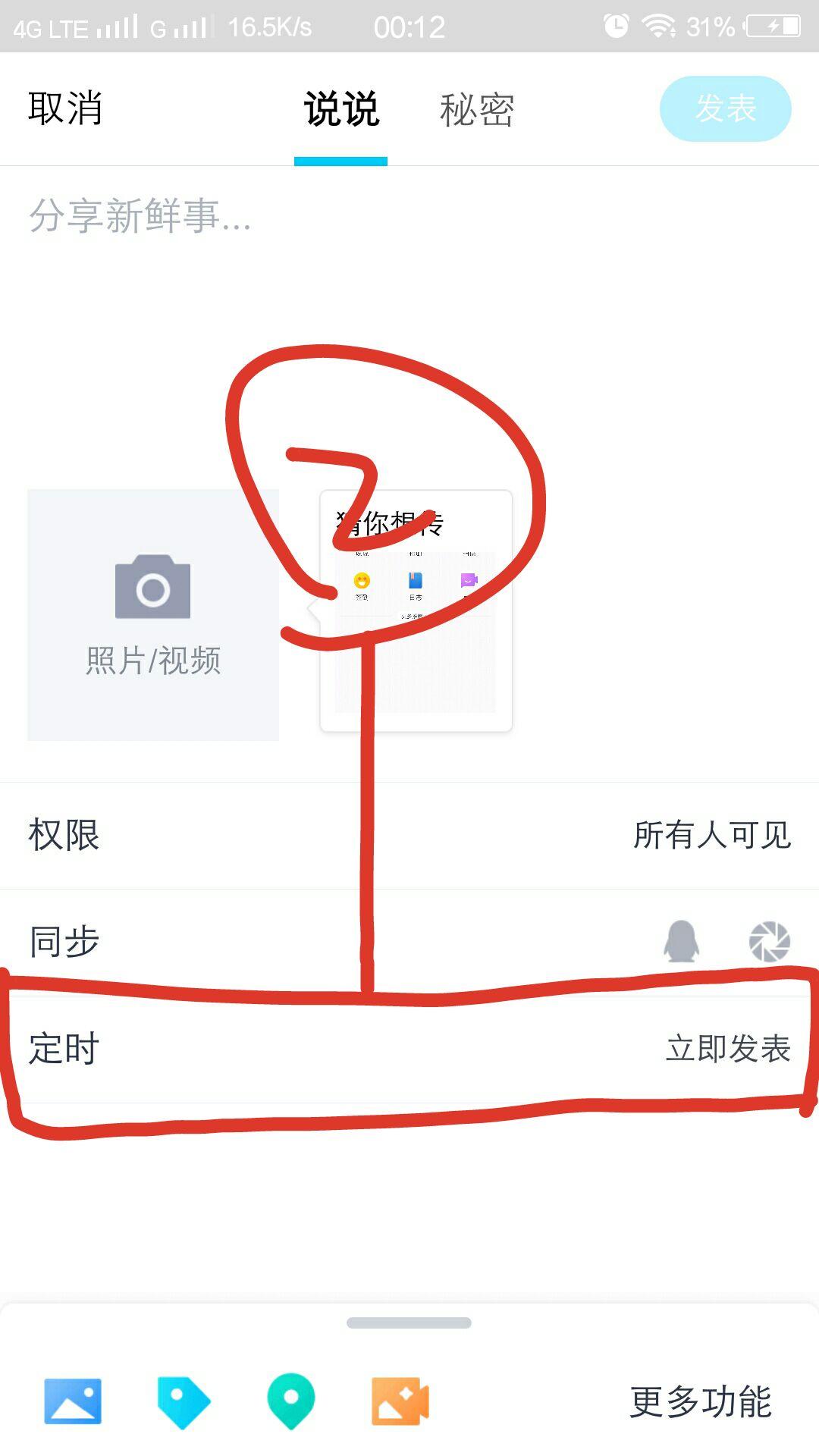Image resolution: width=819 pixels, height=1456 pixels.
Task: Open the orange video and photo icon
Action: pos(400,1401)
